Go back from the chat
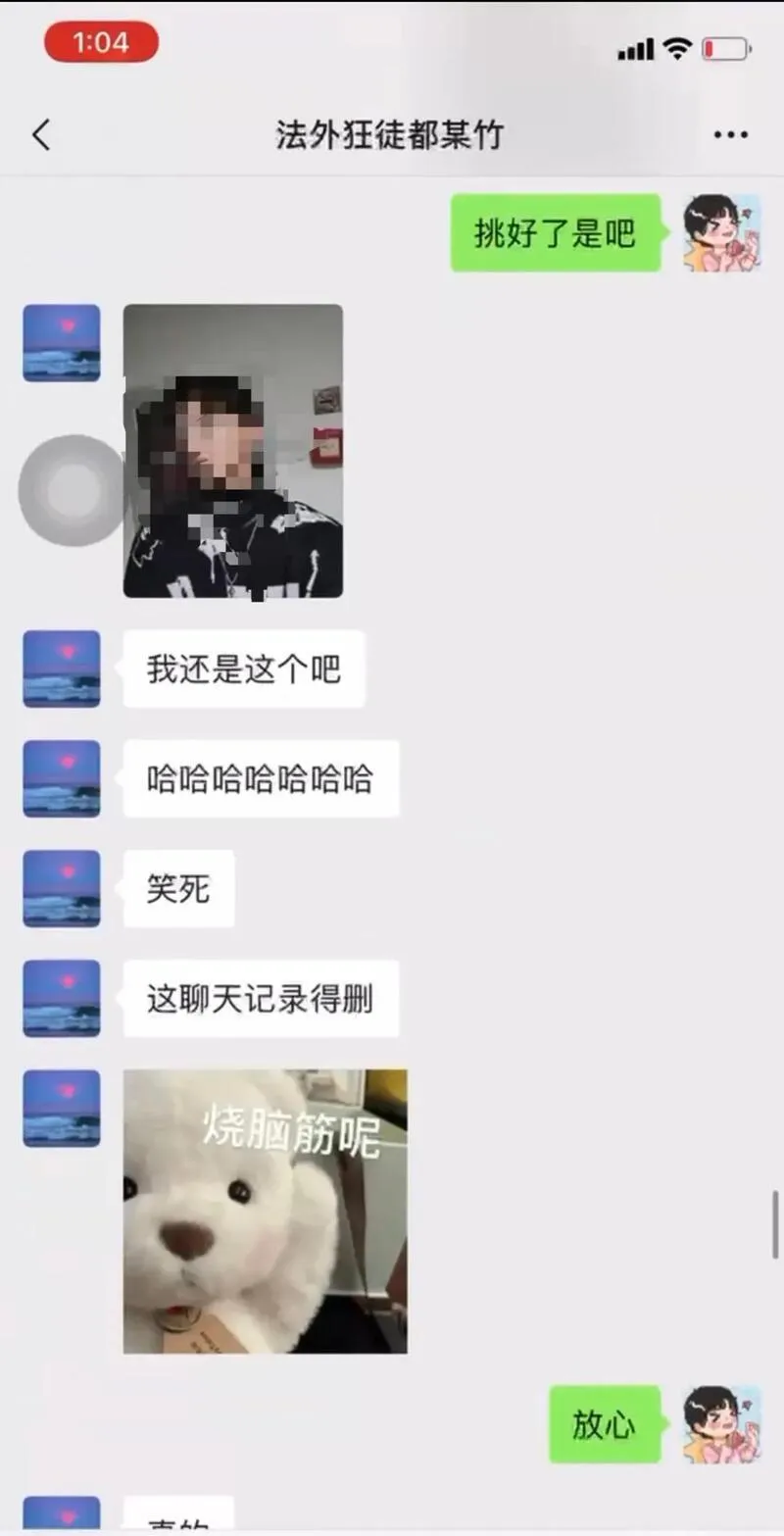 [41, 134]
